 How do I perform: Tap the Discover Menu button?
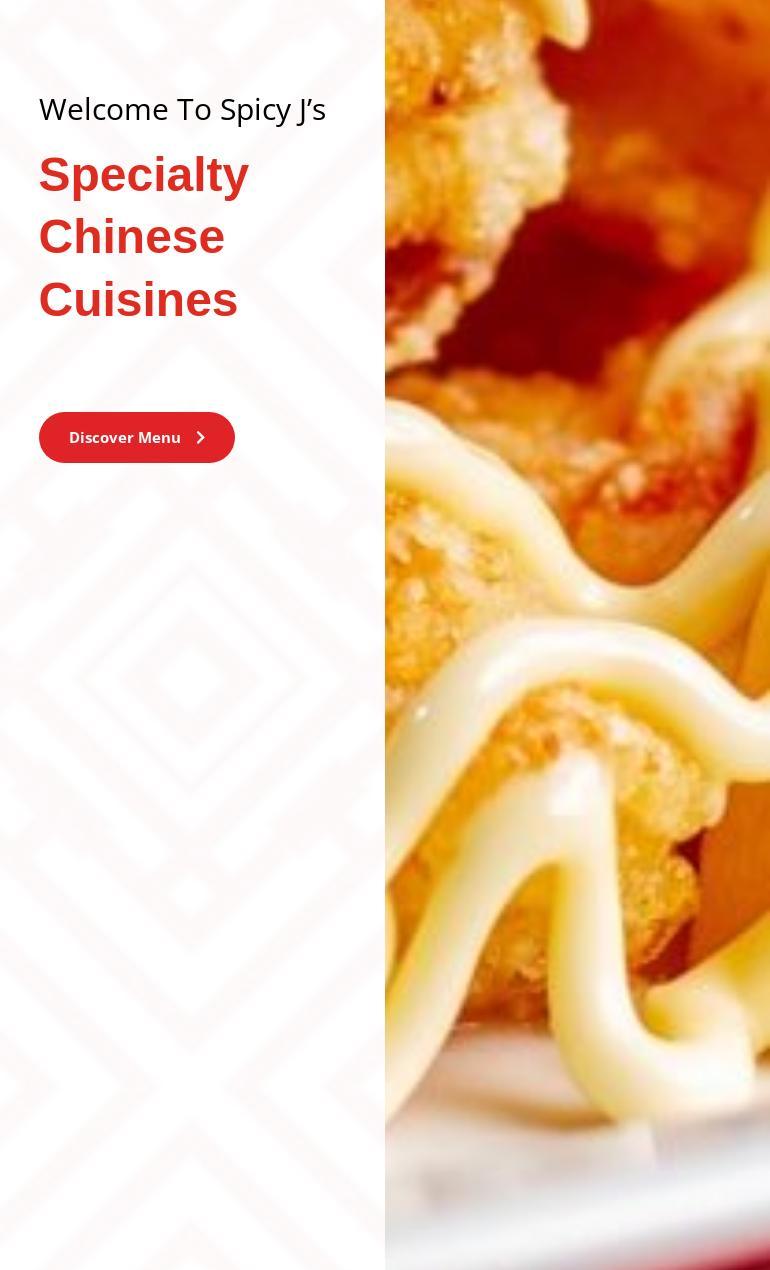137,437
